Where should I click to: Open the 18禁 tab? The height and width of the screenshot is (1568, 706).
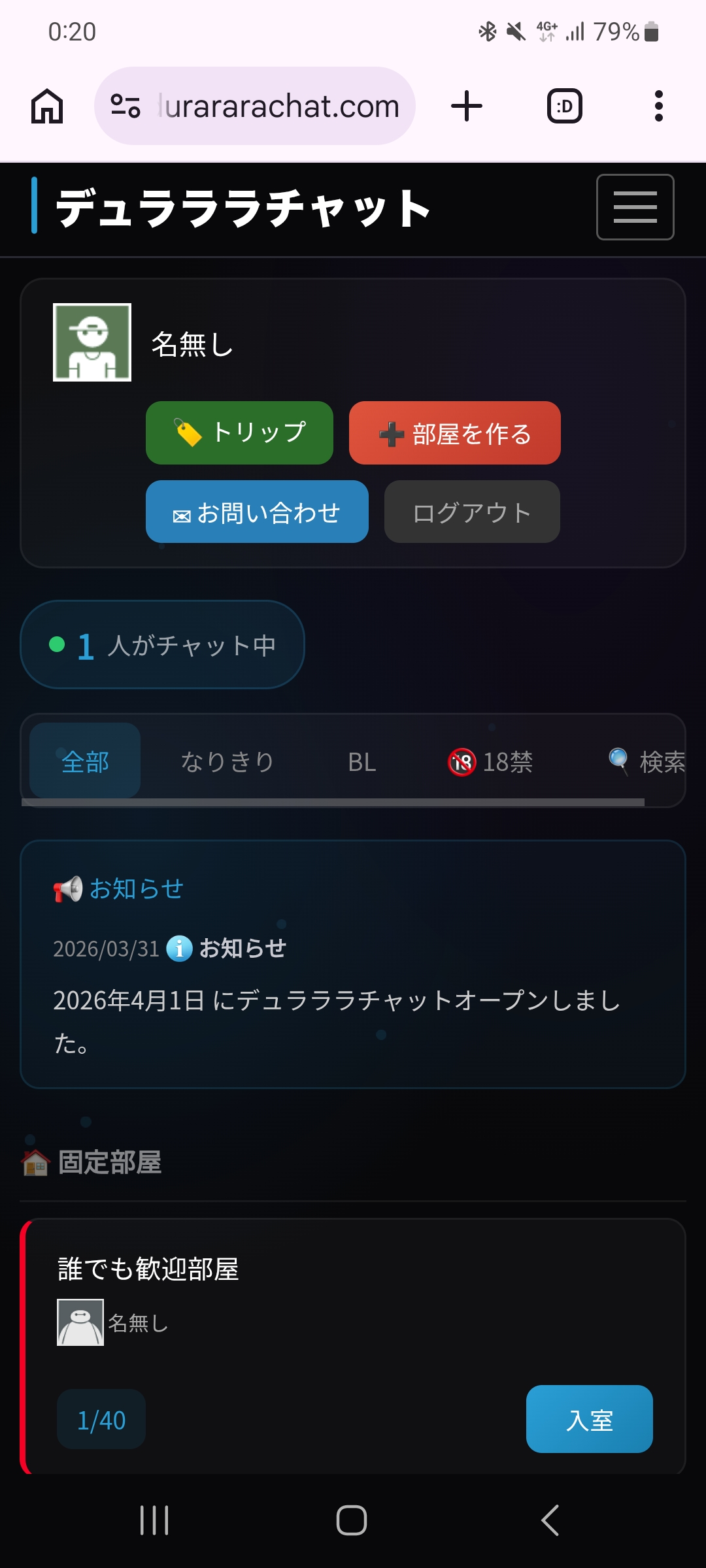(490, 761)
